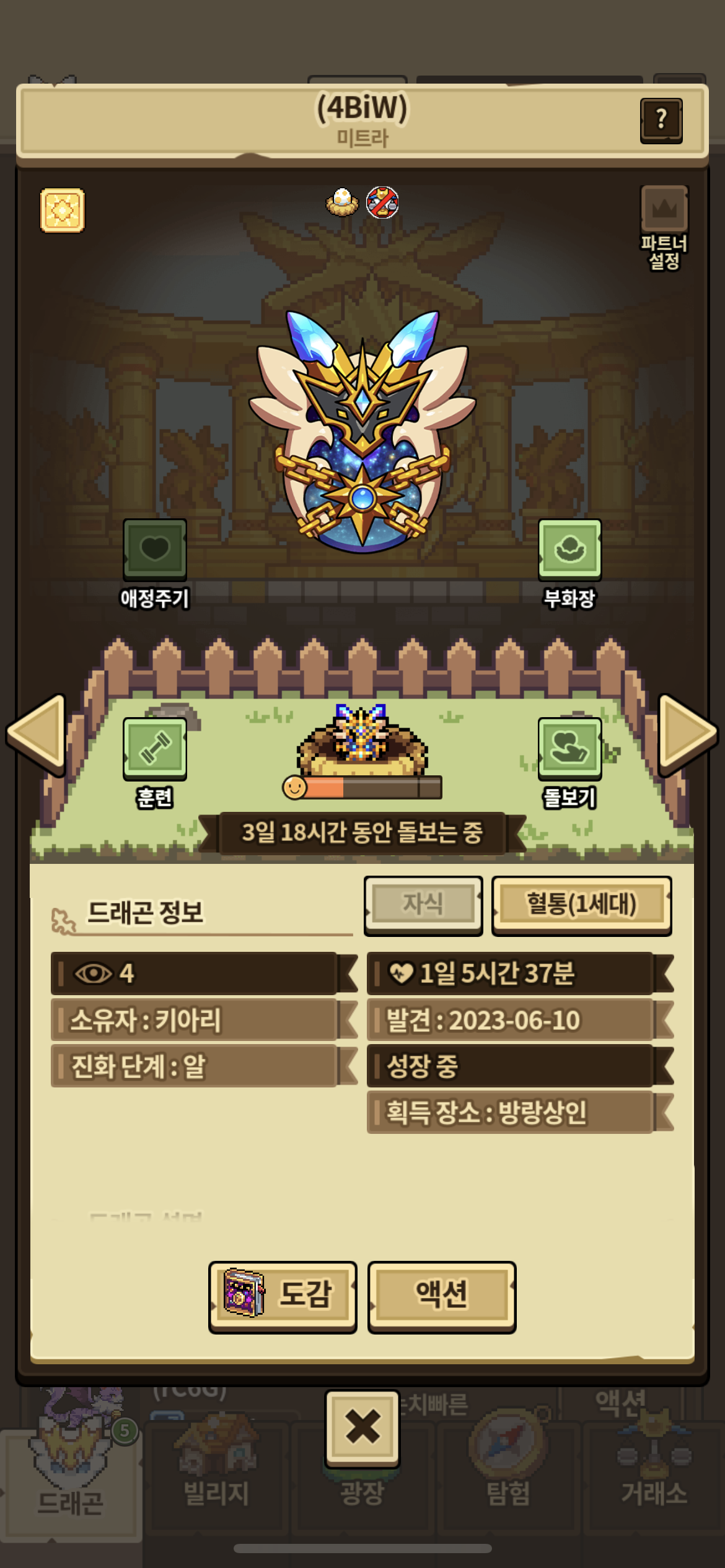Viewport: 725px width, 1568px height.
Task: Tap the yellow sun icon at top left
Action: coord(62,211)
